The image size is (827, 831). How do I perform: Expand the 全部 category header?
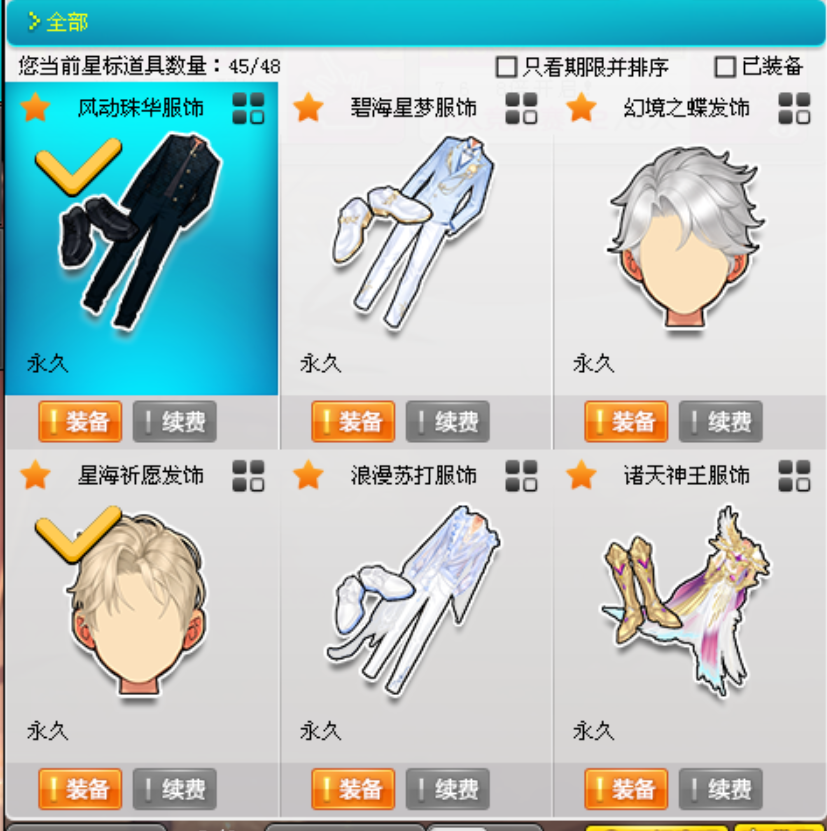(x=58, y=21)
